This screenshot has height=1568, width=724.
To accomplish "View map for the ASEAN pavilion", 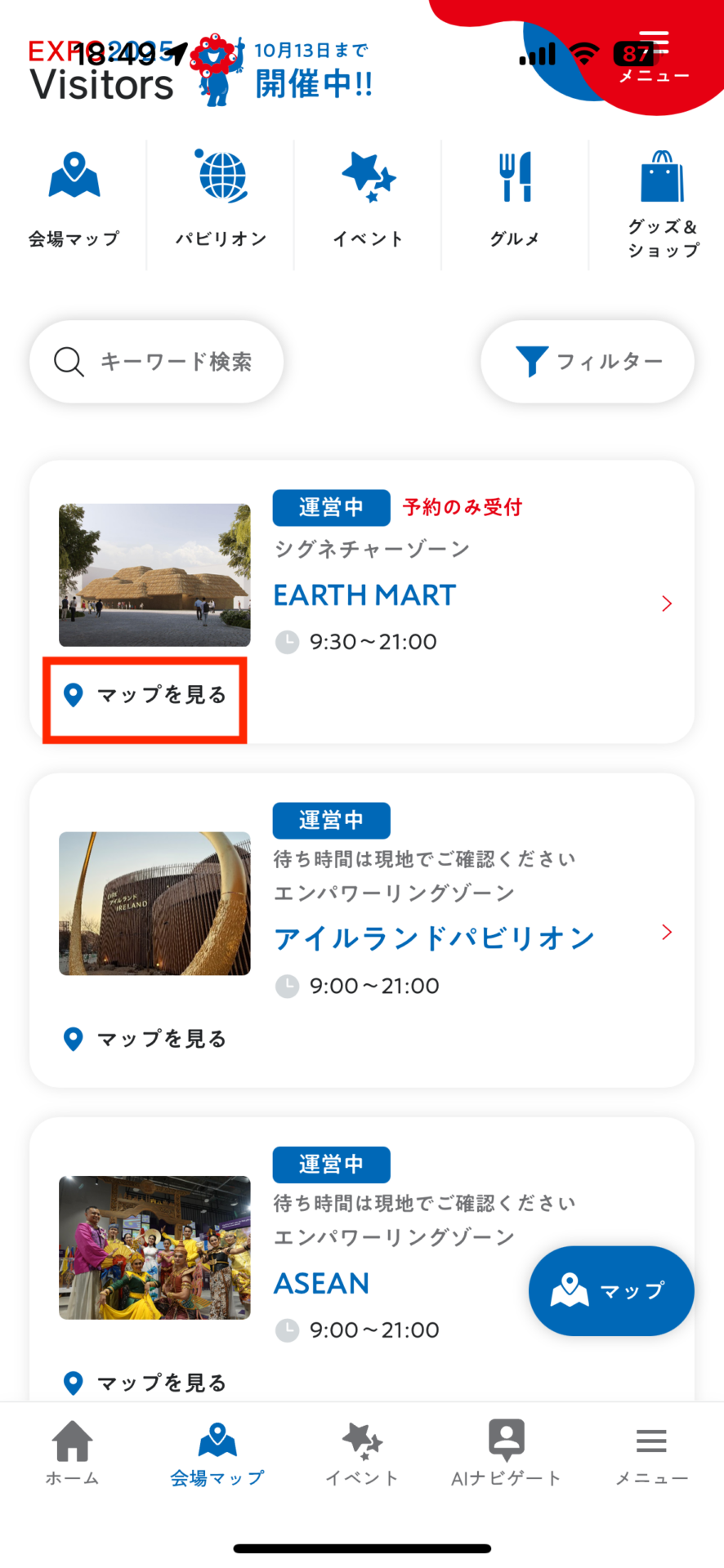I will coord(145,1383).
